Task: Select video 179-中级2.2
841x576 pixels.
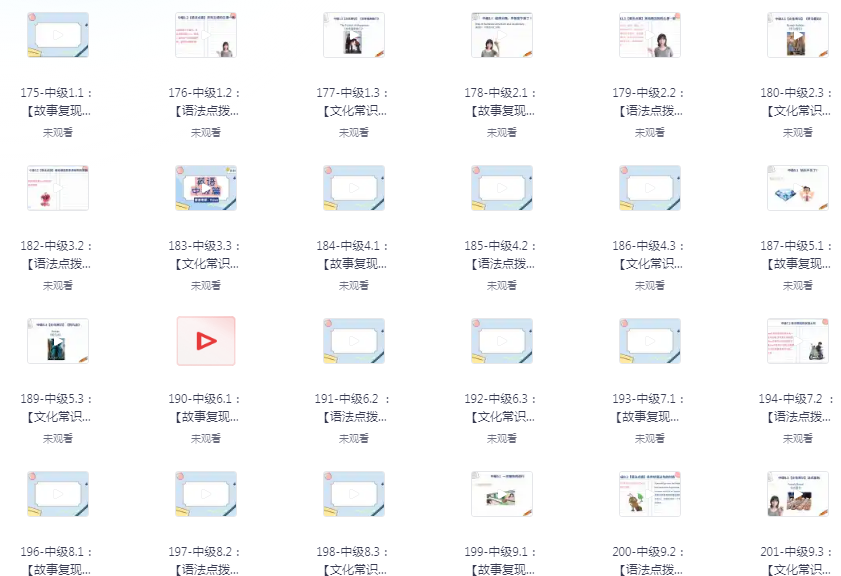Action: pyautogui.click(x=650, y=35)
